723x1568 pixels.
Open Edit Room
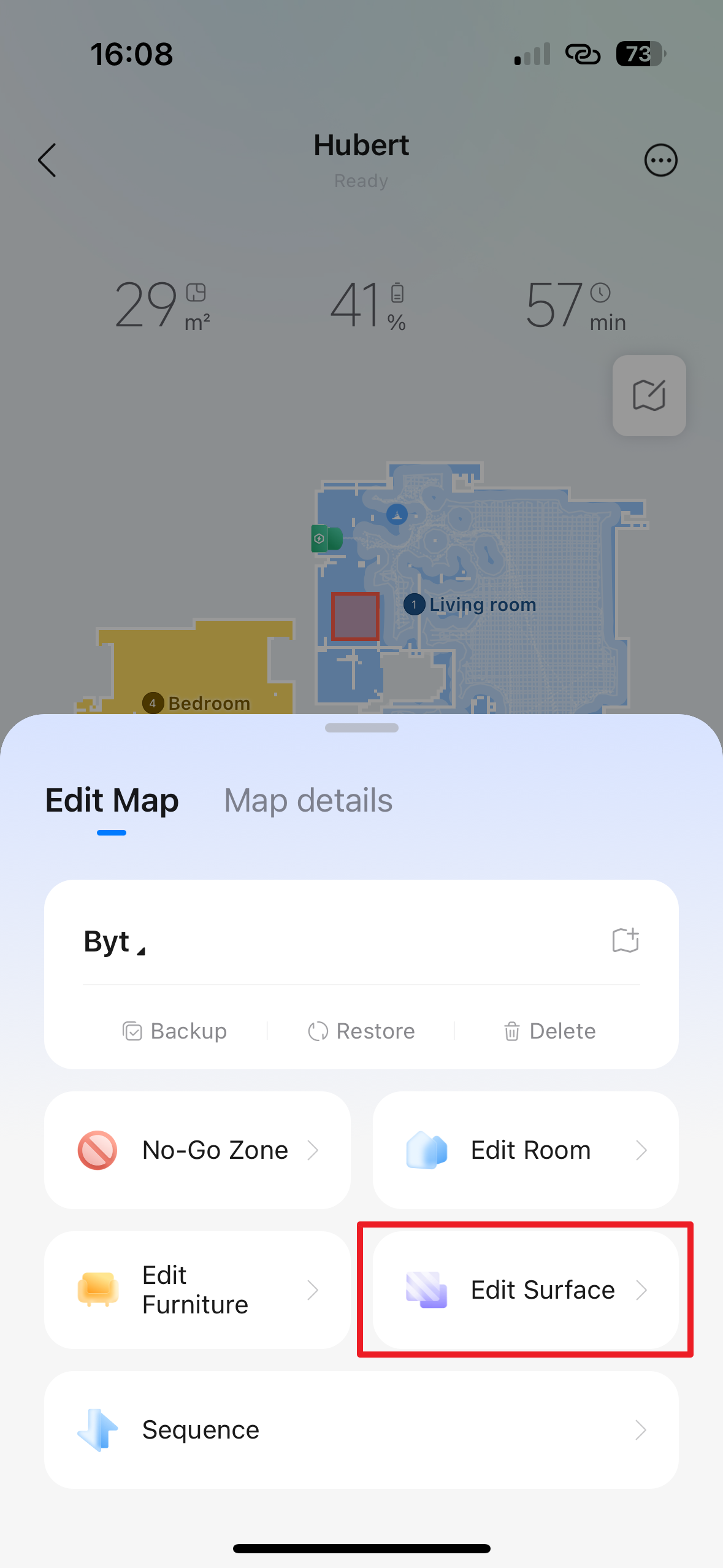click(526, 1150)
